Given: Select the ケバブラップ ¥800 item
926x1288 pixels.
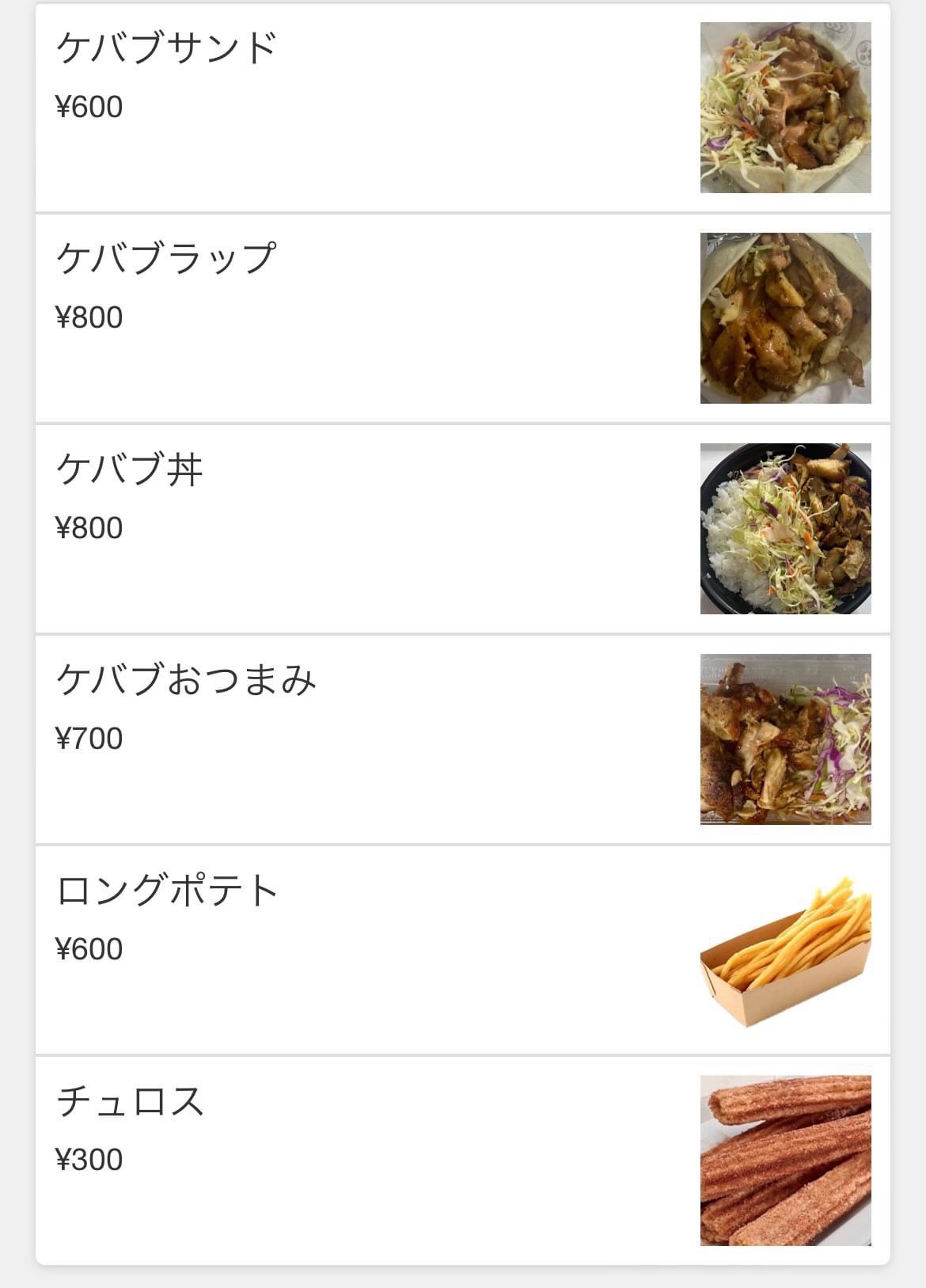Looking at the screenshot, I should (x=462, y=318).
